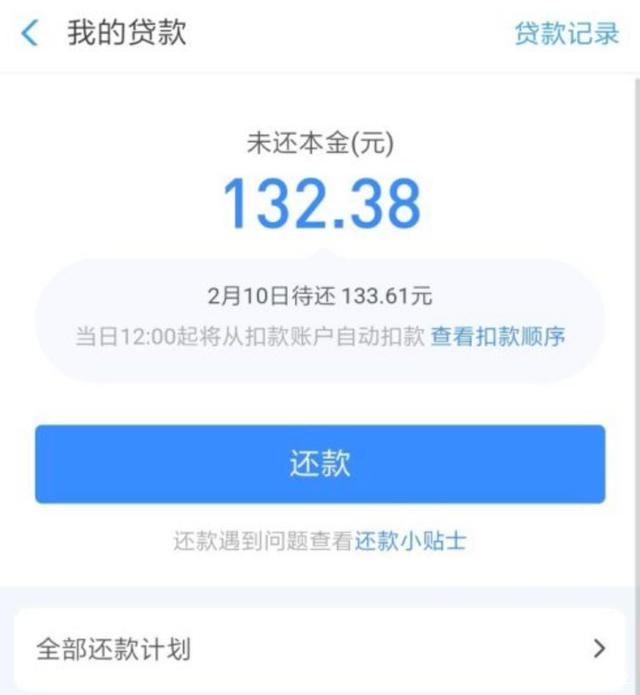Open 贷款记录 in the top bar
Image resolution: width=640 pixels, height=695 pixels.
(x=566, y=33)
